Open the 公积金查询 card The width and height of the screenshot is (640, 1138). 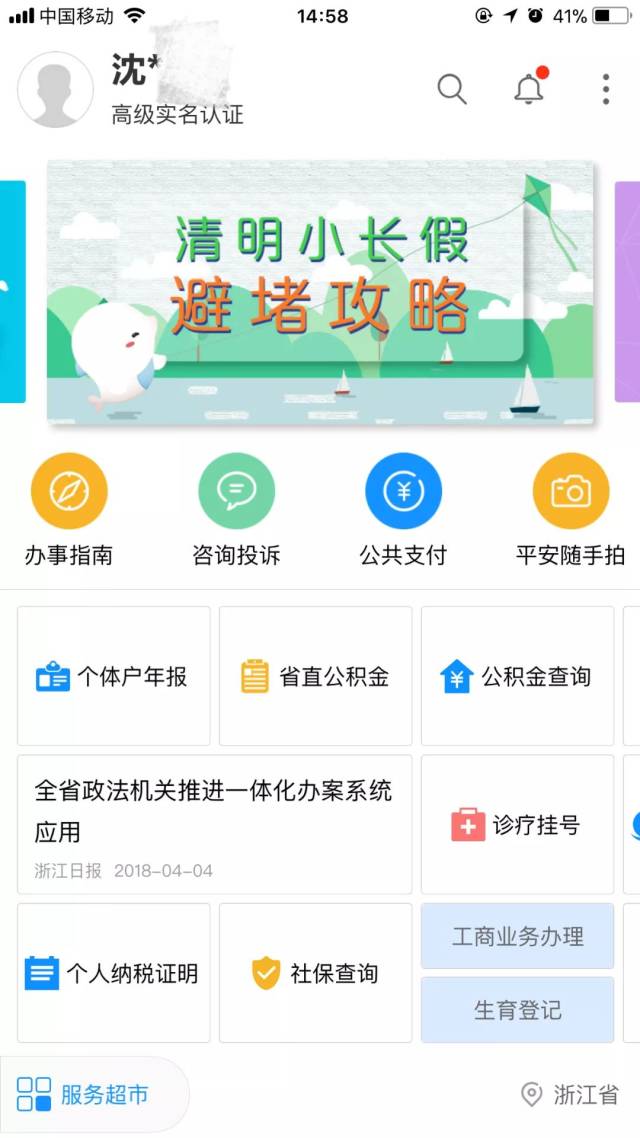(517, 676)
